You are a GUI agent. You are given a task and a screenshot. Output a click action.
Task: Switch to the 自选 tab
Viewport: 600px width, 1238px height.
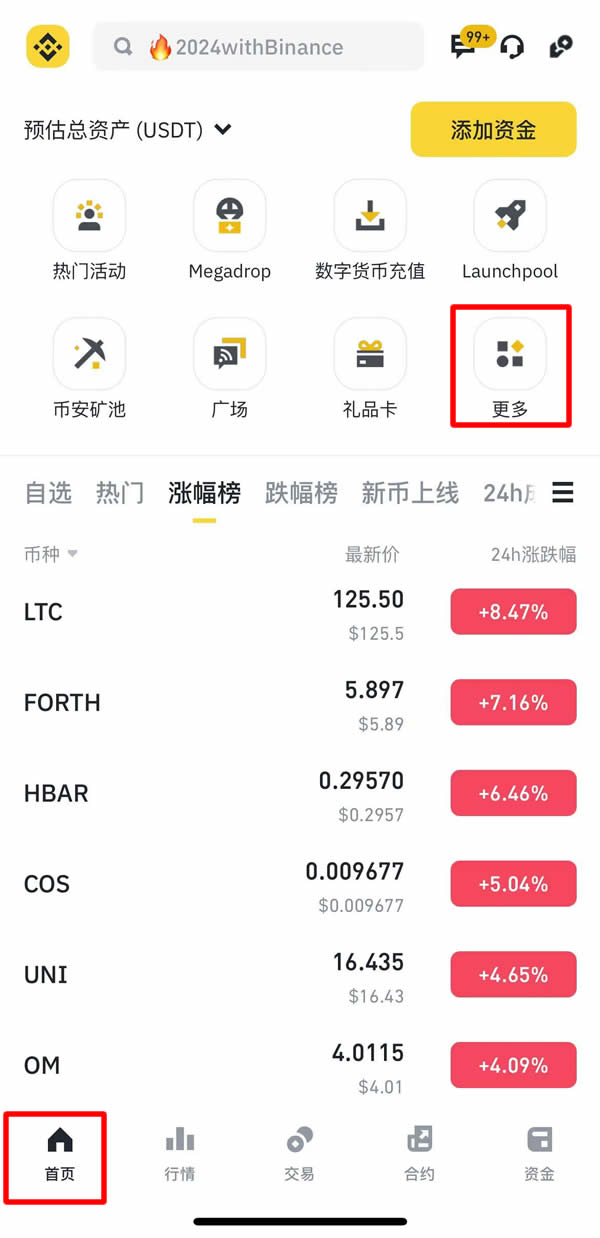point(48,493)
